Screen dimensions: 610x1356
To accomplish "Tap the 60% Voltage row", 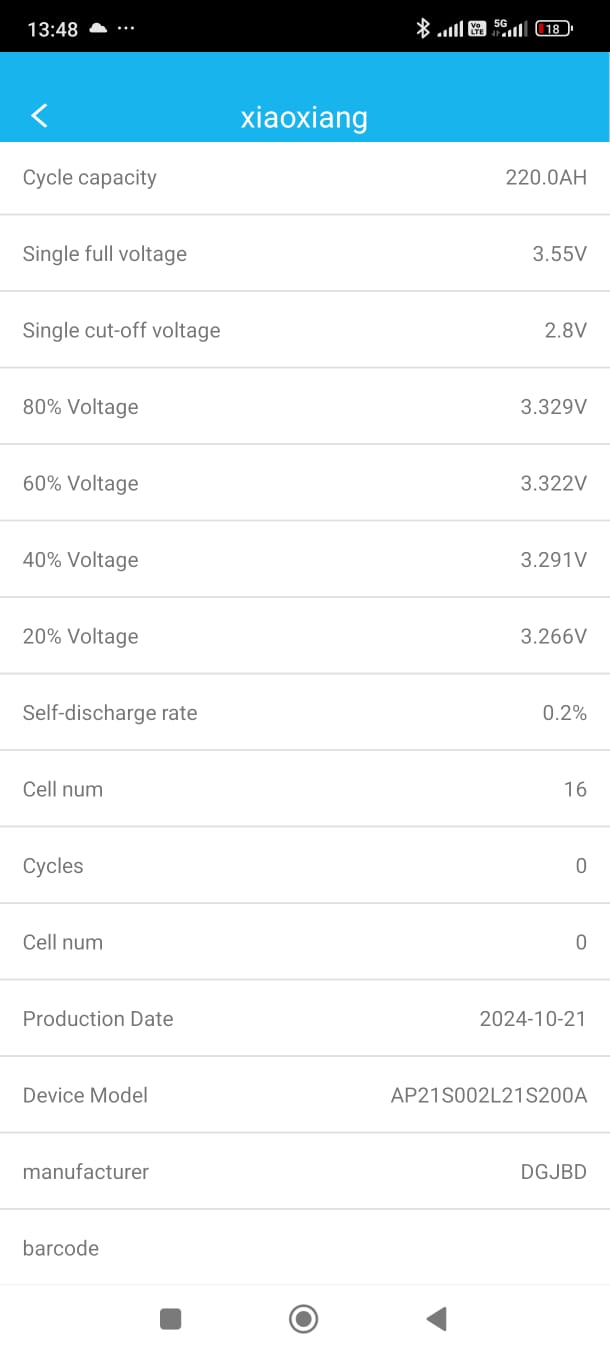I will 305,483.
